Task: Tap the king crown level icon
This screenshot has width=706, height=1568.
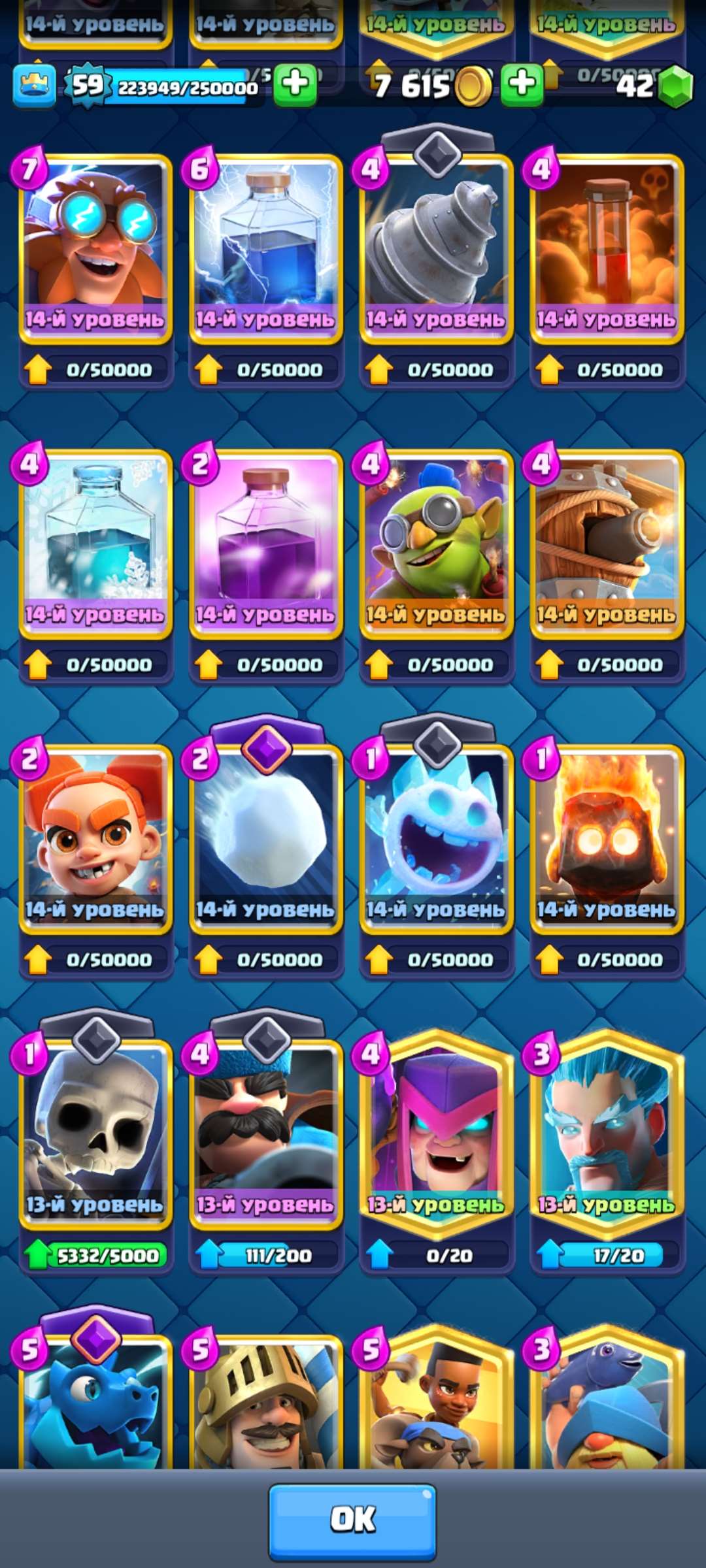Action: pos(34,86)
